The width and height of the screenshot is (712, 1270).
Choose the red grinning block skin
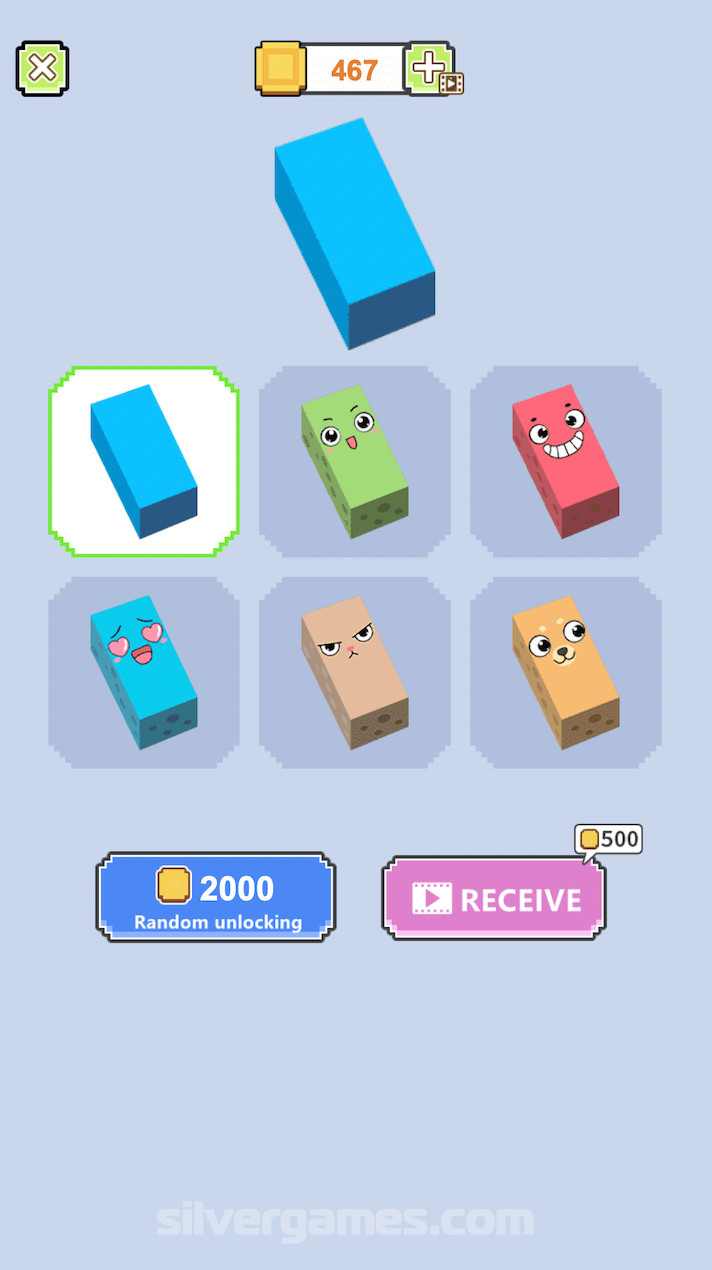coord(566,461)
